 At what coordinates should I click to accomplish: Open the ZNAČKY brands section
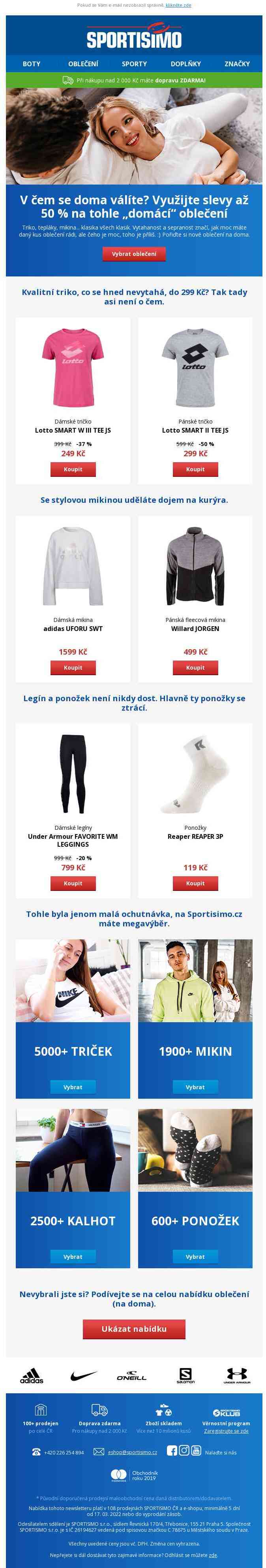pos(237,64)
